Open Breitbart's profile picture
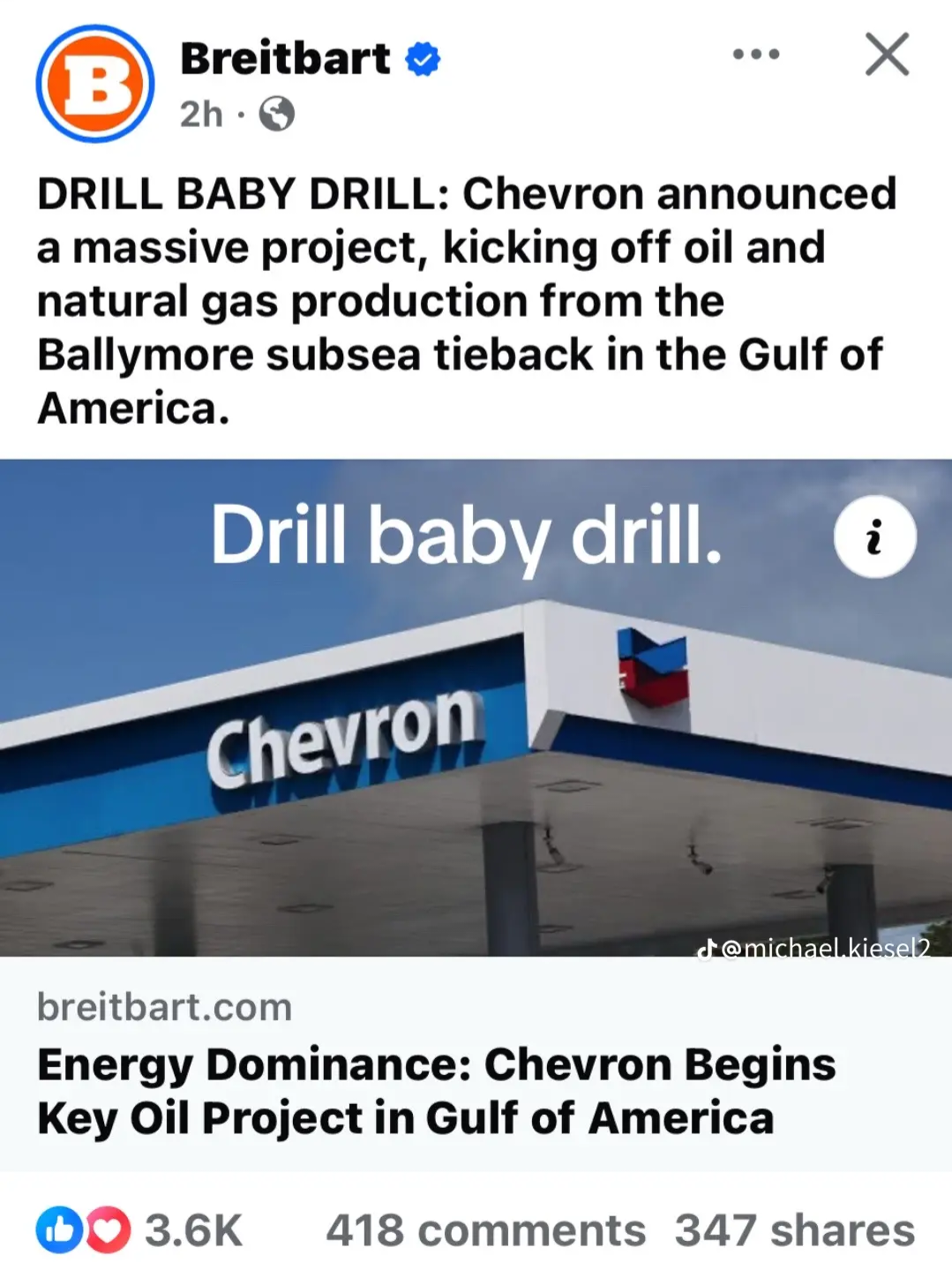This screenshot has height=1270, width=952. click(95, 84)
